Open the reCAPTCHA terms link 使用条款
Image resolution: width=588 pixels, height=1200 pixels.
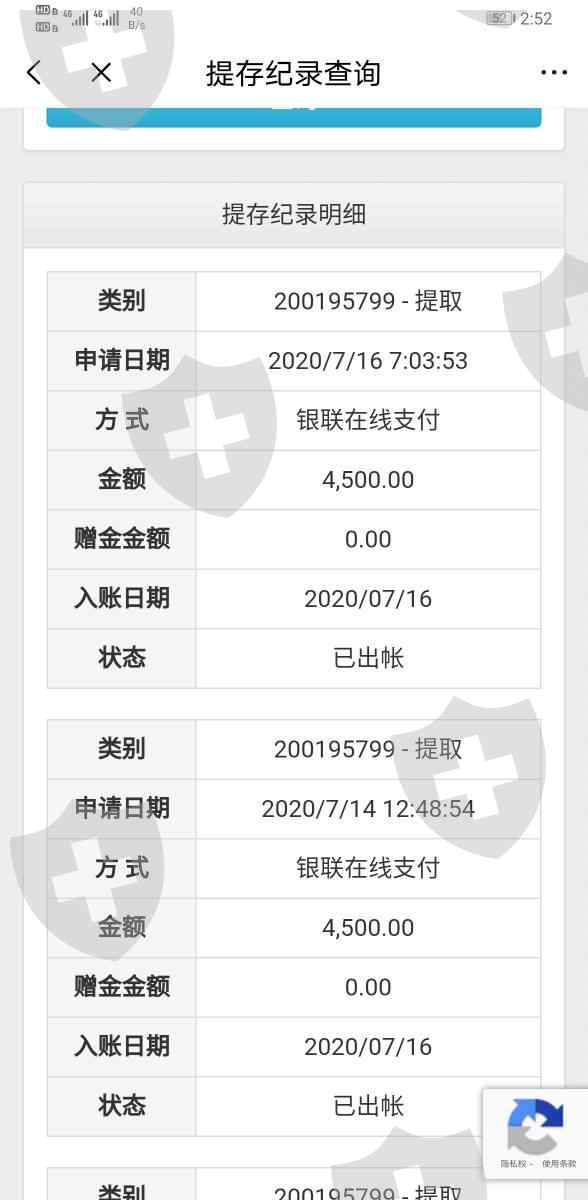pos(559,1163)
